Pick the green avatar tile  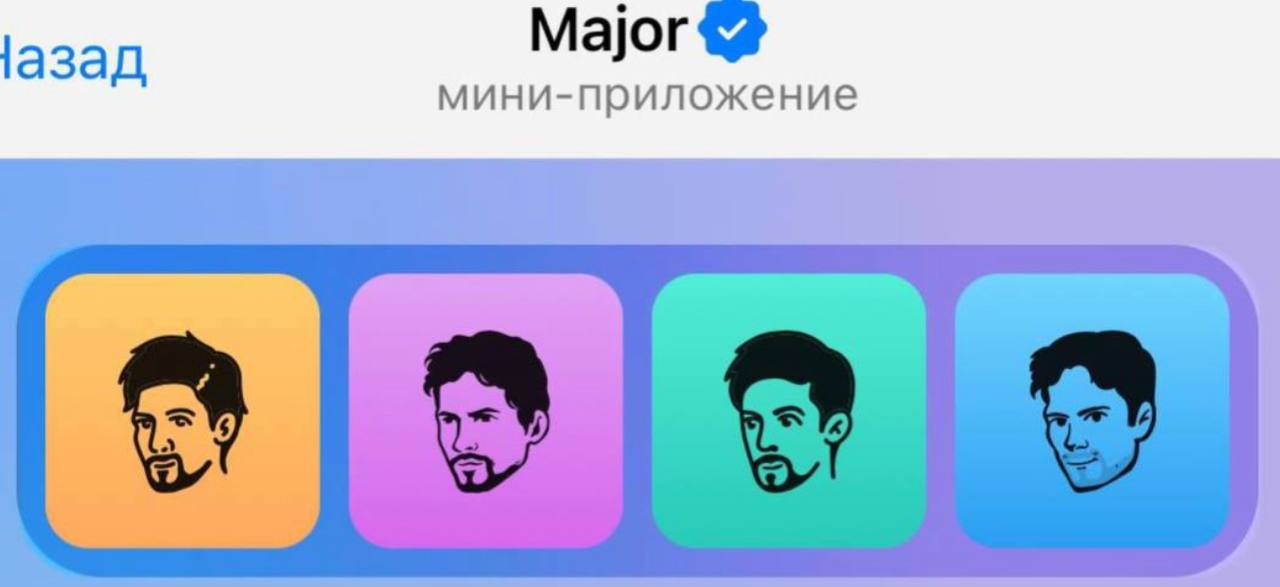(788, 411)
